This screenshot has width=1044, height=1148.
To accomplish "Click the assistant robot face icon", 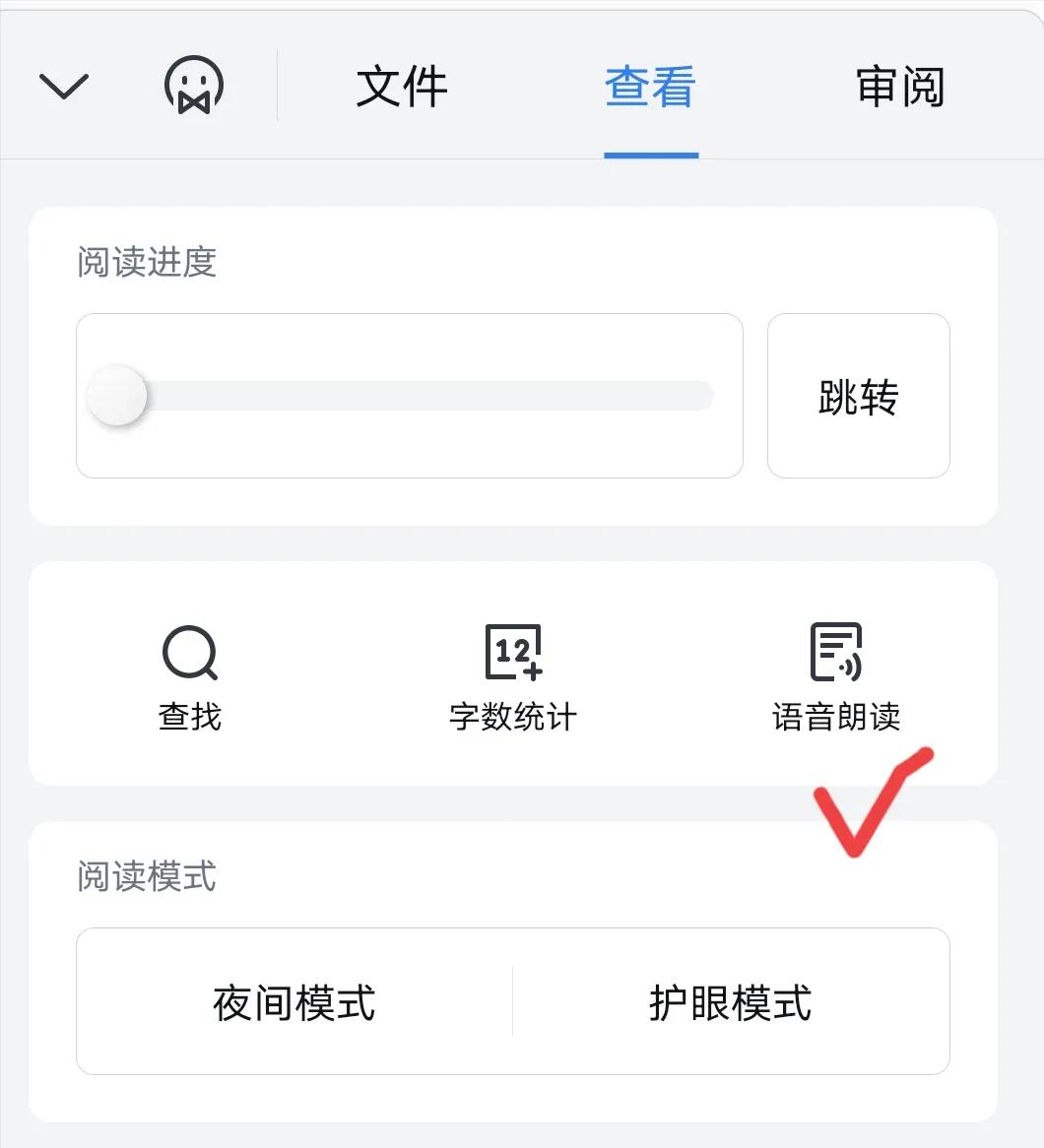I will (193, 85).
